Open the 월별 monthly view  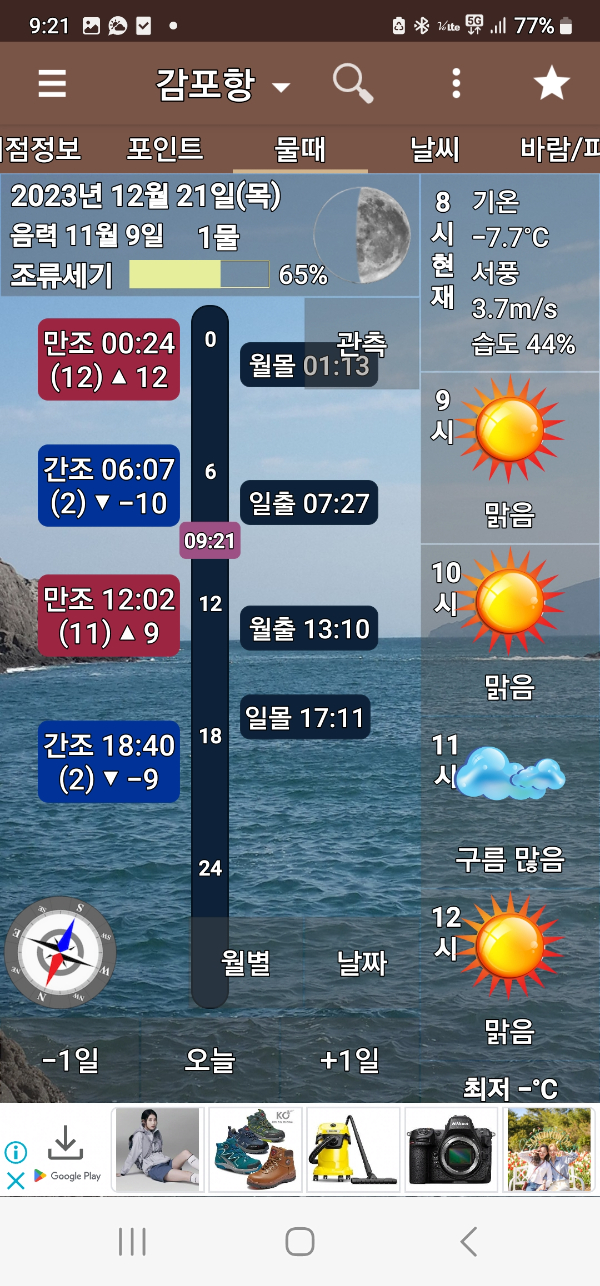click(x=246, y=963)
